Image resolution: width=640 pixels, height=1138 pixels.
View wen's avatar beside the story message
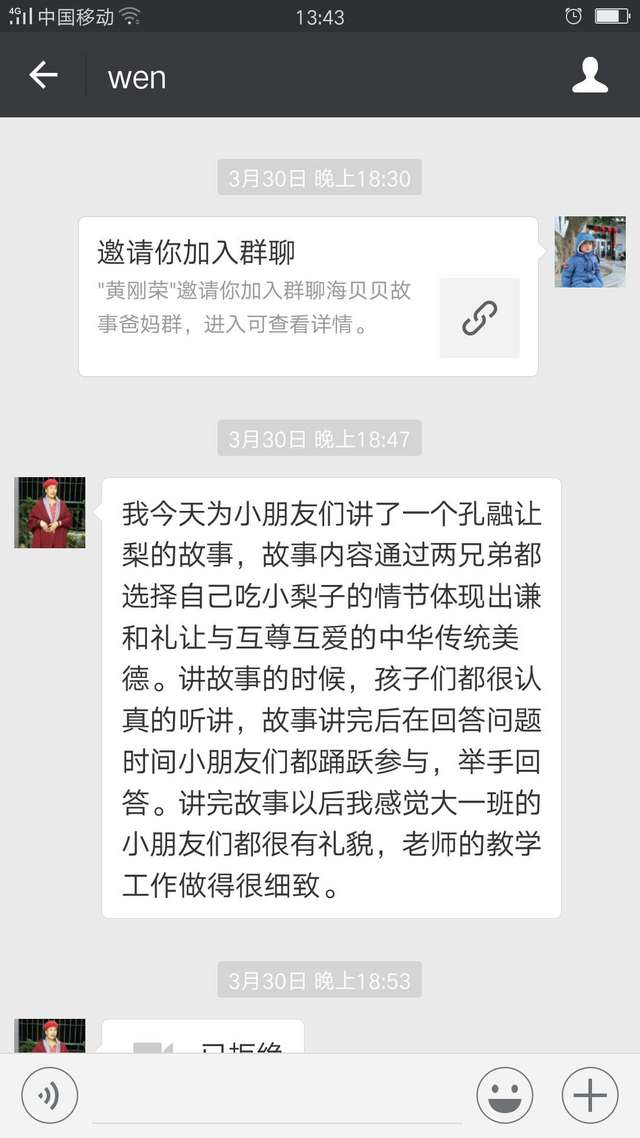(50, 512)
